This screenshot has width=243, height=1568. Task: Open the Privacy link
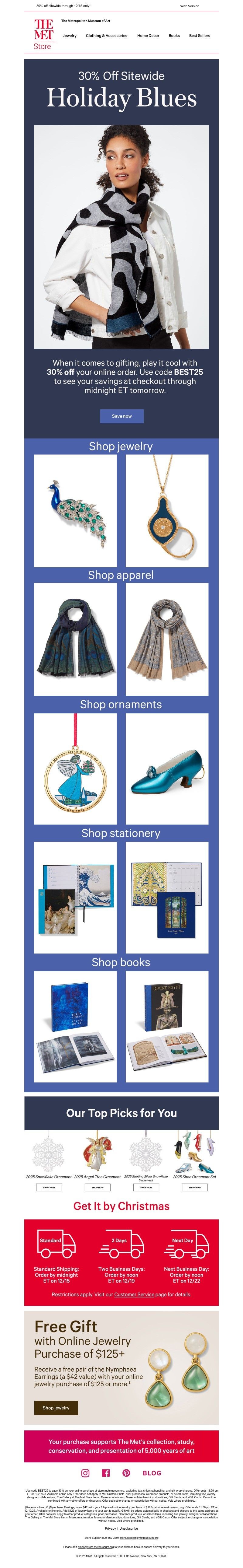[110, 1528]
